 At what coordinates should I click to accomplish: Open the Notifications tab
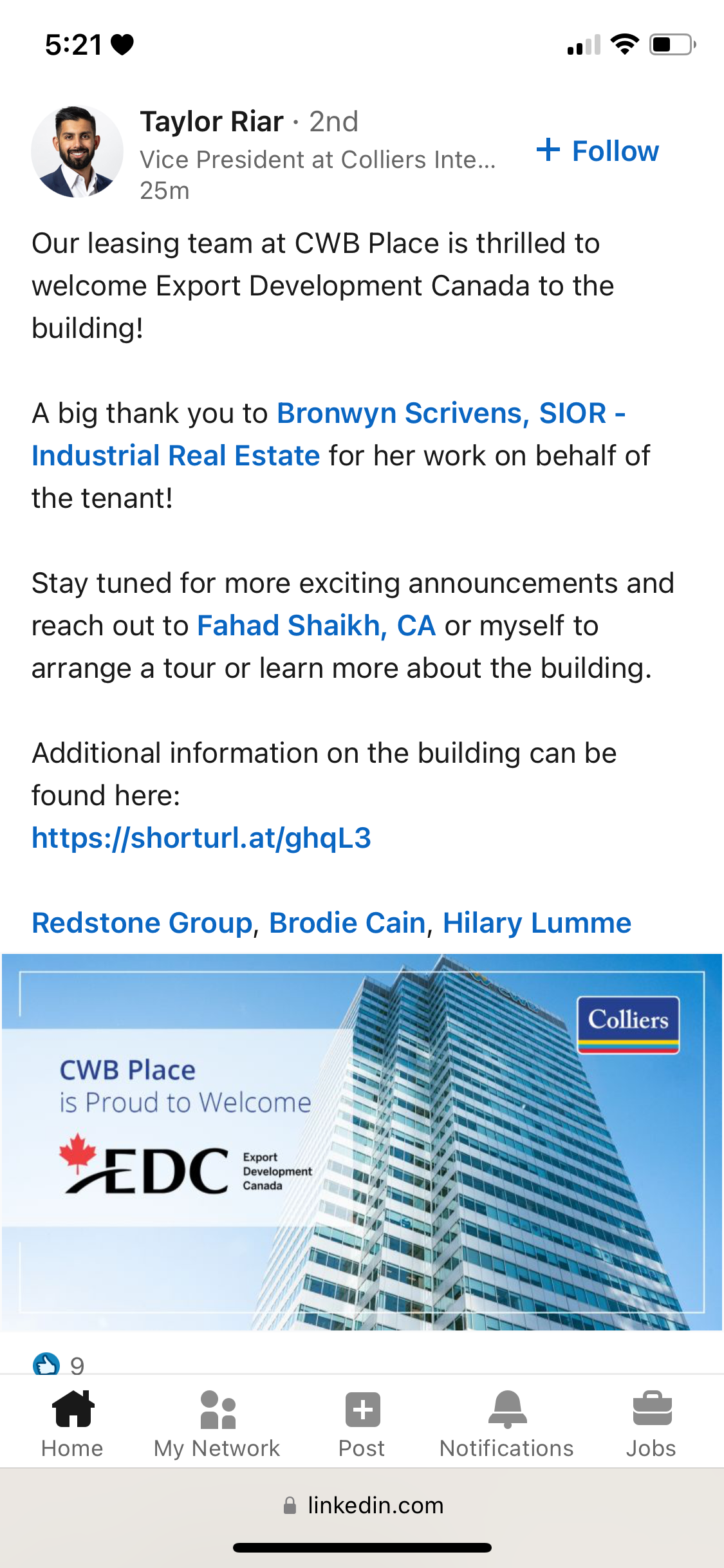(x=506, y=1423)
